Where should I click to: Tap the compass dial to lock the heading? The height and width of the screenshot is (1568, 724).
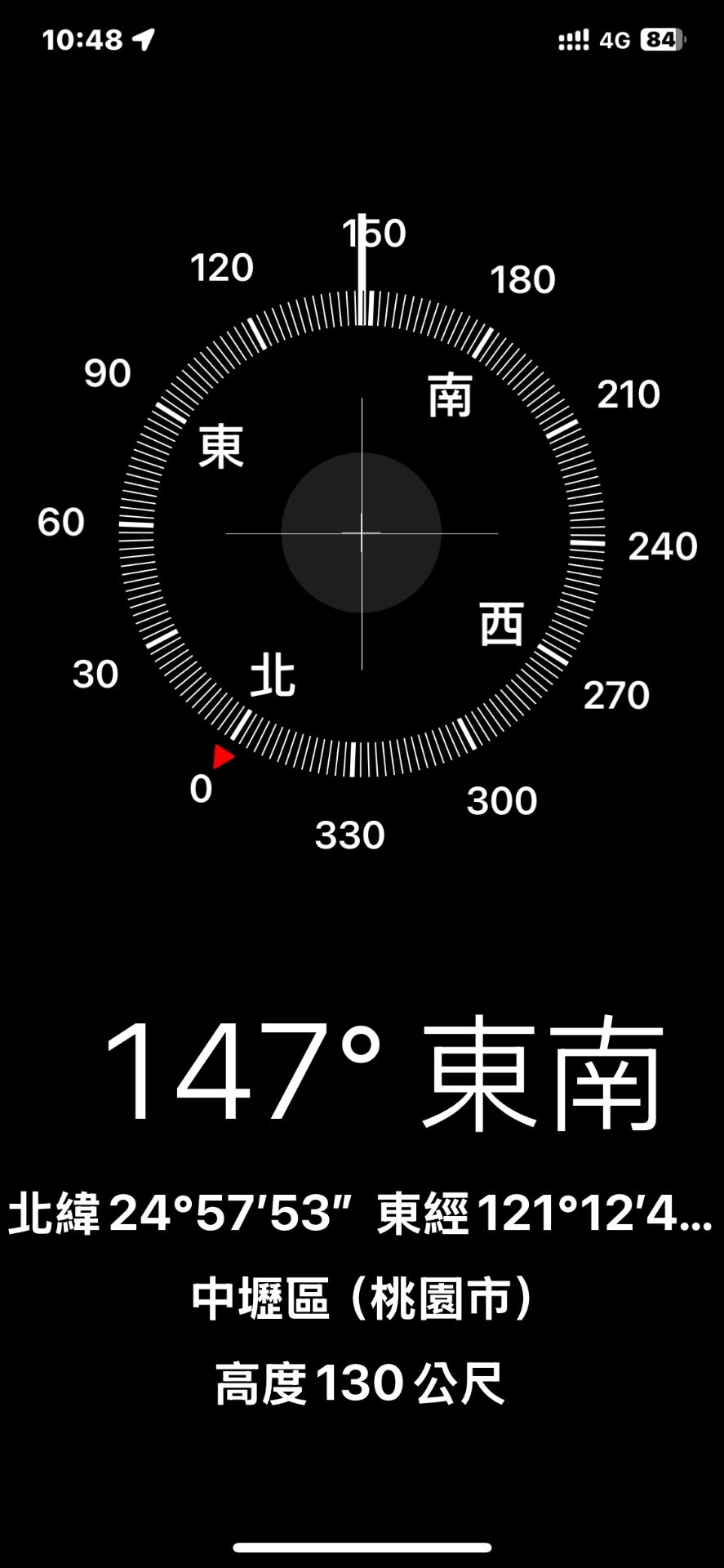(362, 532)
